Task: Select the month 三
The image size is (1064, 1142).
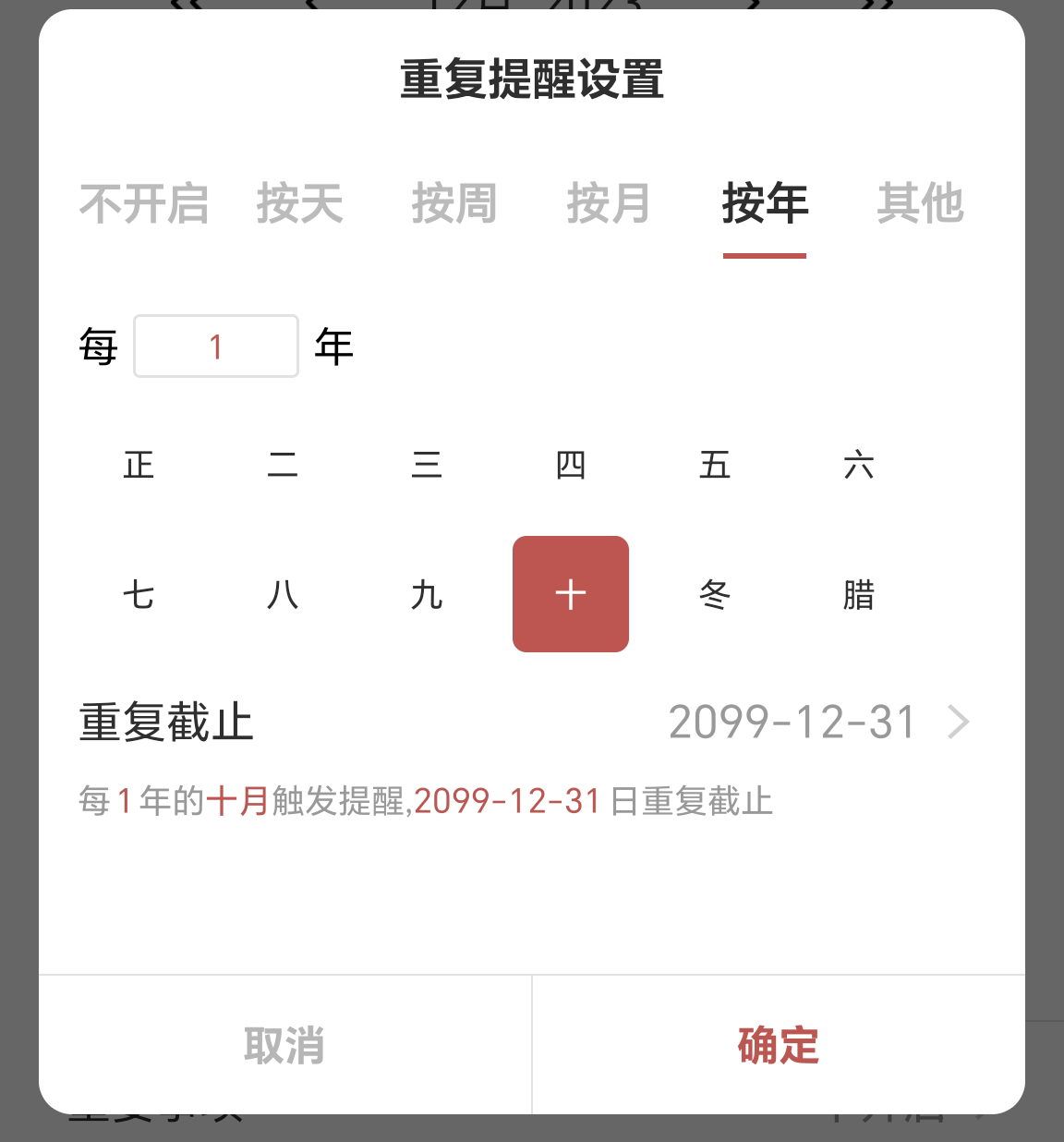Action: tap(427, 465)
